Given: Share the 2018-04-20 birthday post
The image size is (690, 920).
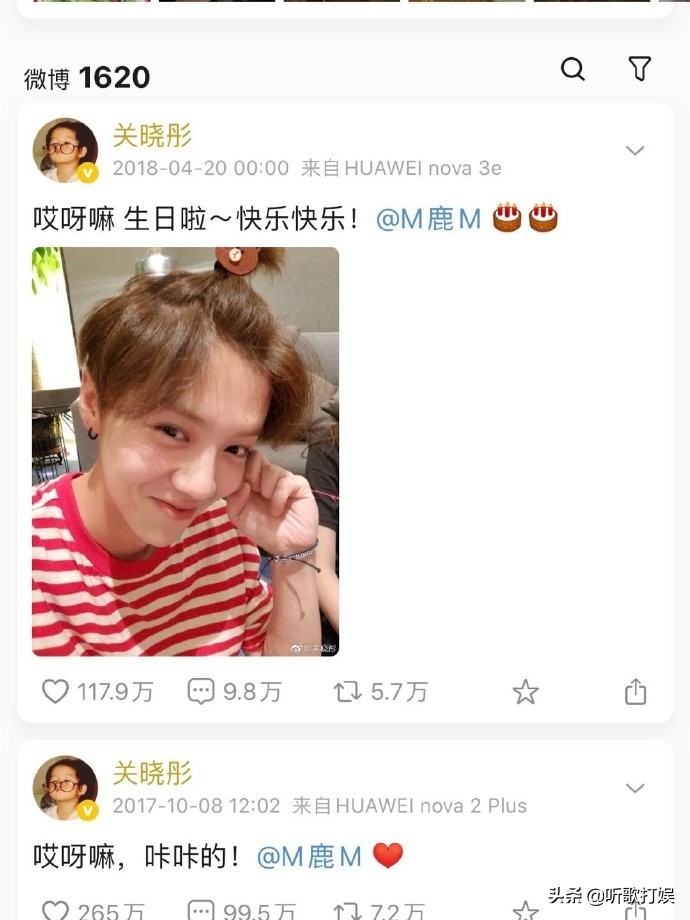Looking at the screenshot, I should coord(636,691).
